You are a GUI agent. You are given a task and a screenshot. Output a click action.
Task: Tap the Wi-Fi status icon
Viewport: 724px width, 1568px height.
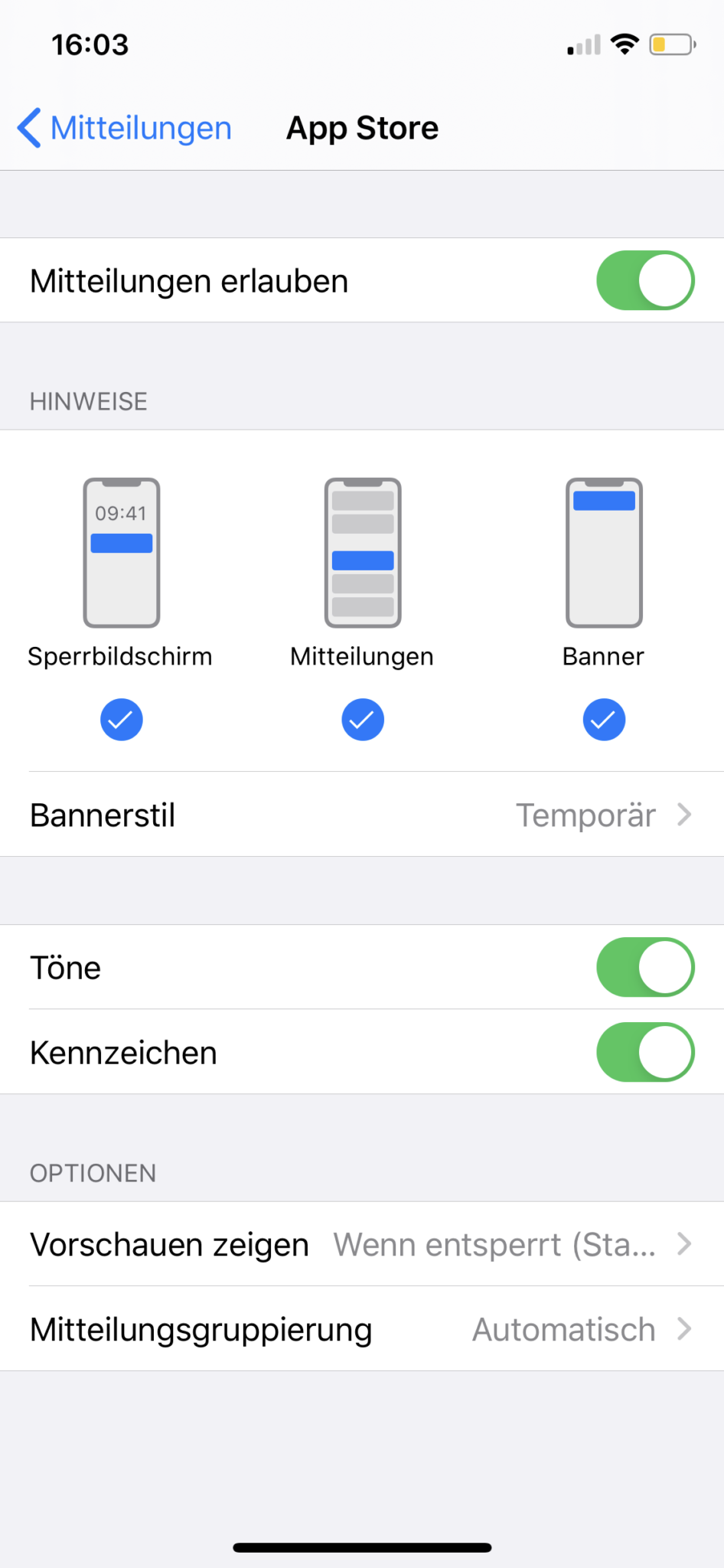[x=625, y=44]
